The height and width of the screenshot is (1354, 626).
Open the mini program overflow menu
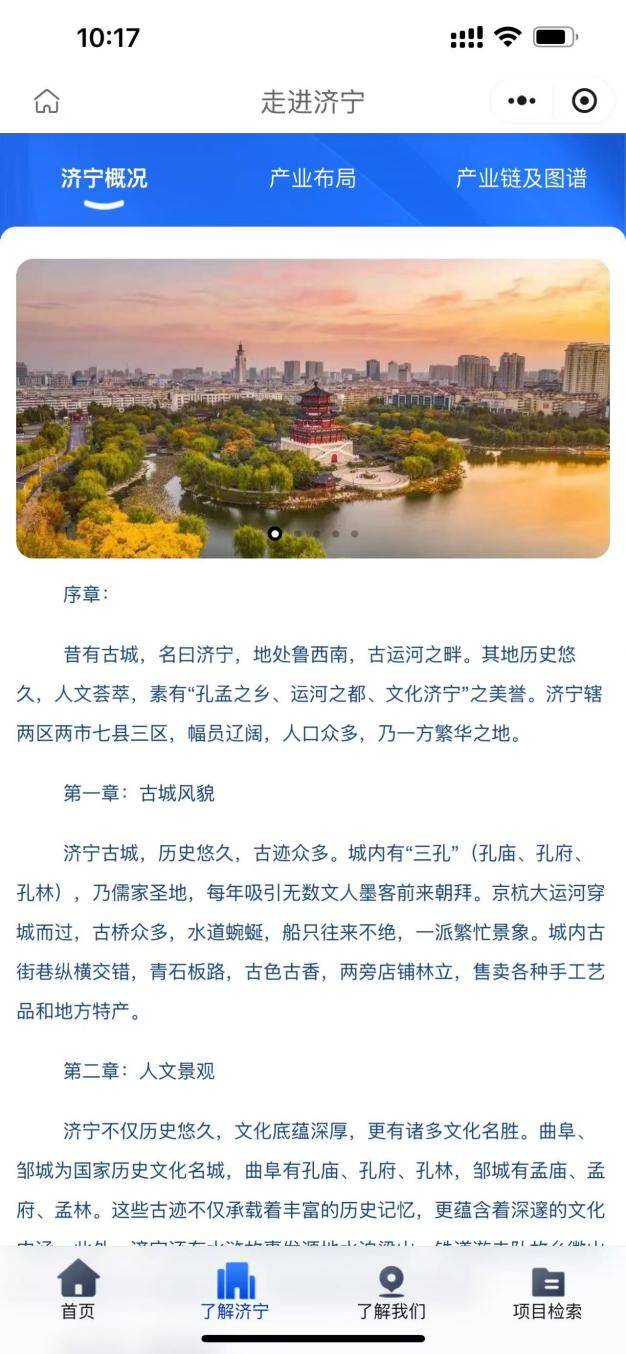[521, 101]
